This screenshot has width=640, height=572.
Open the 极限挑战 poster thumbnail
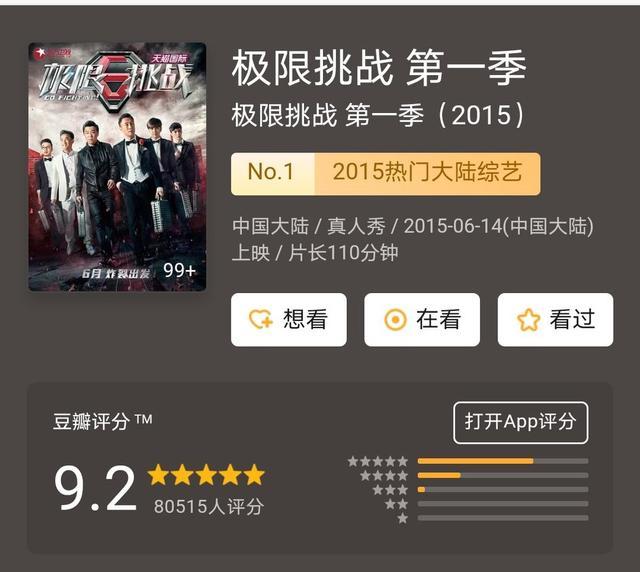click(x=117, y=167)
